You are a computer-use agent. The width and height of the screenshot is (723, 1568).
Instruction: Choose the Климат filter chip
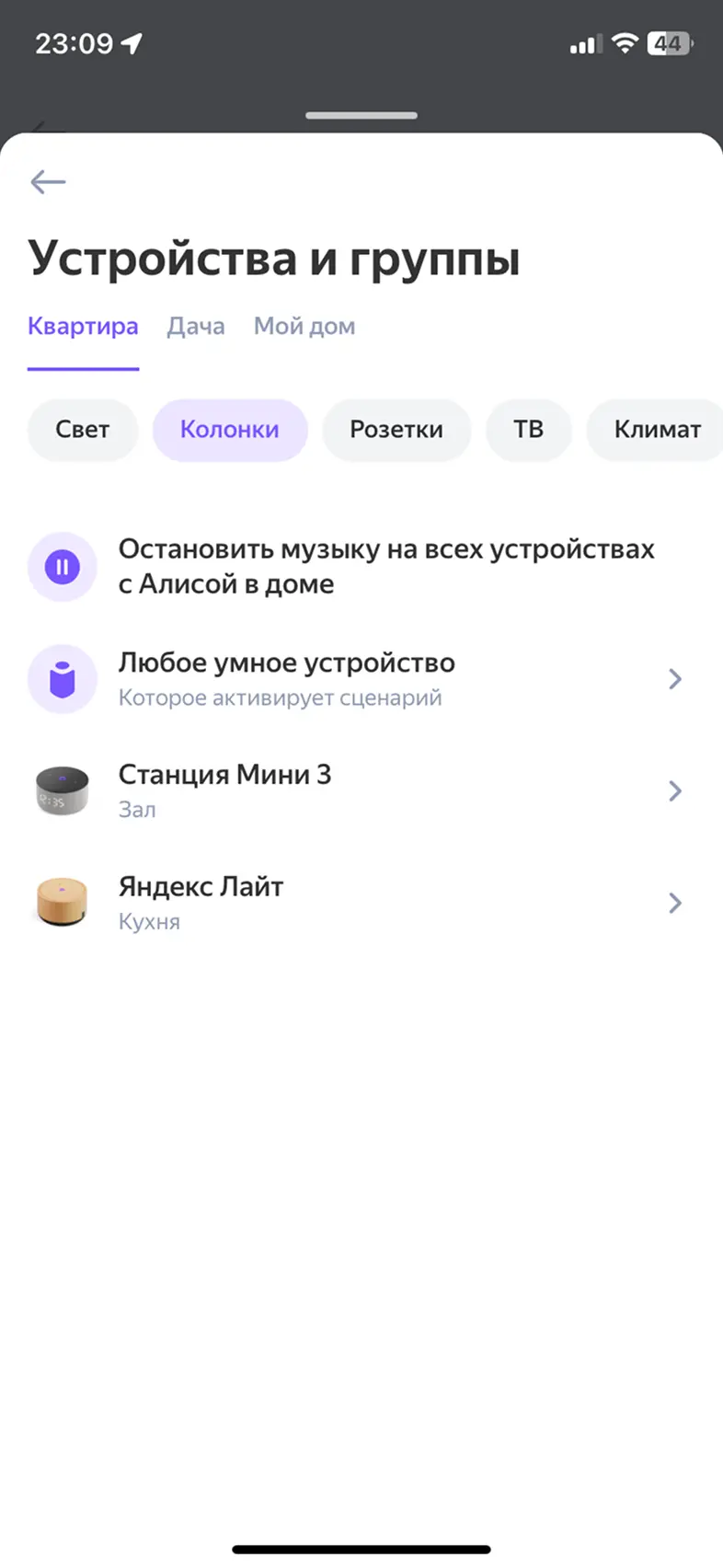657,430
